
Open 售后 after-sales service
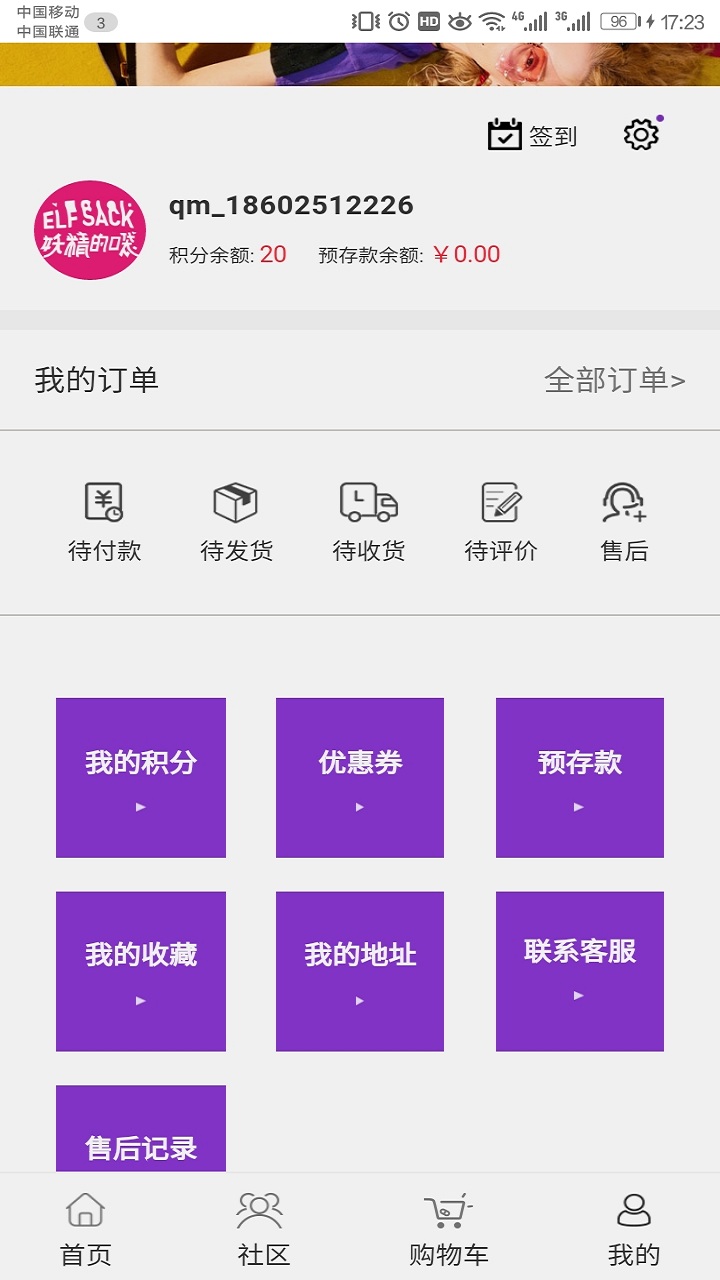click(625, 522)
